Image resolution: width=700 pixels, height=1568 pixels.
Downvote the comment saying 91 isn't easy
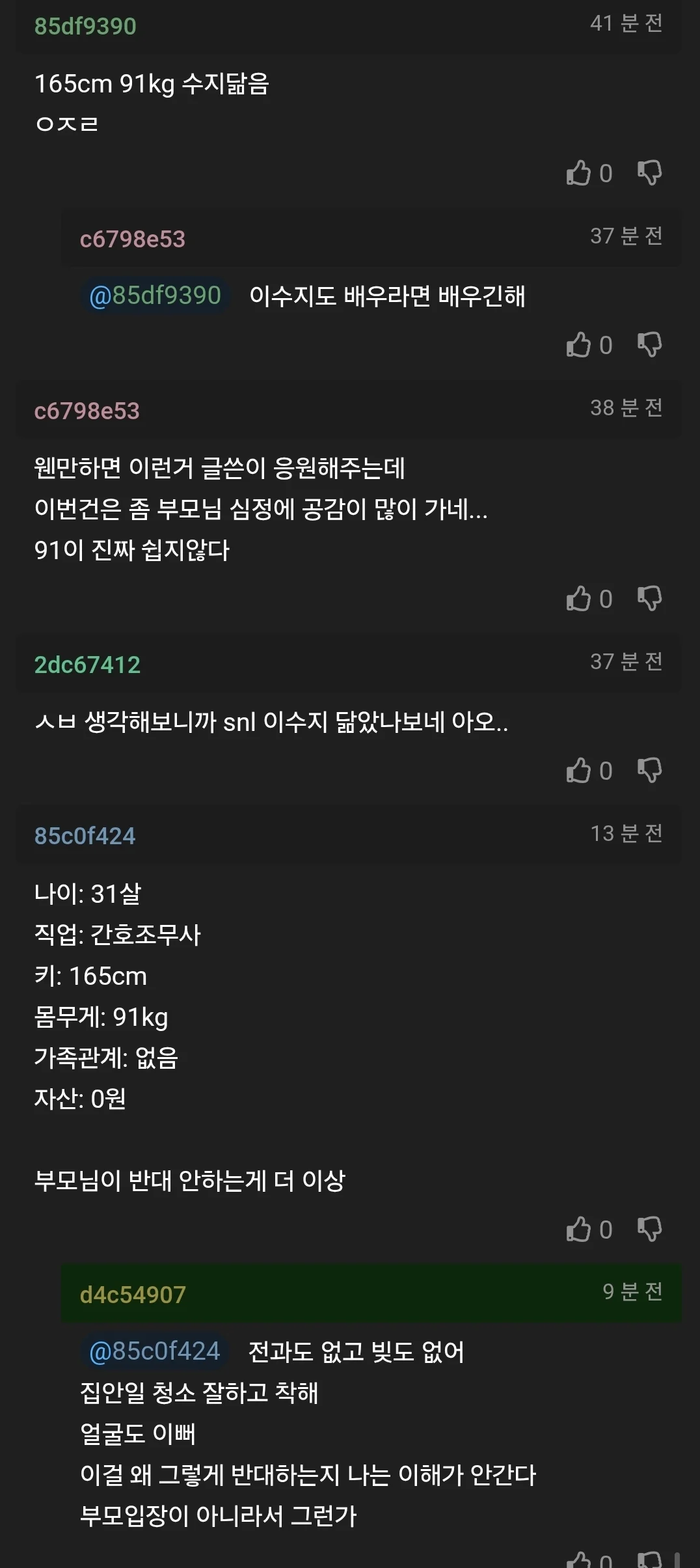tap(649, 599)
